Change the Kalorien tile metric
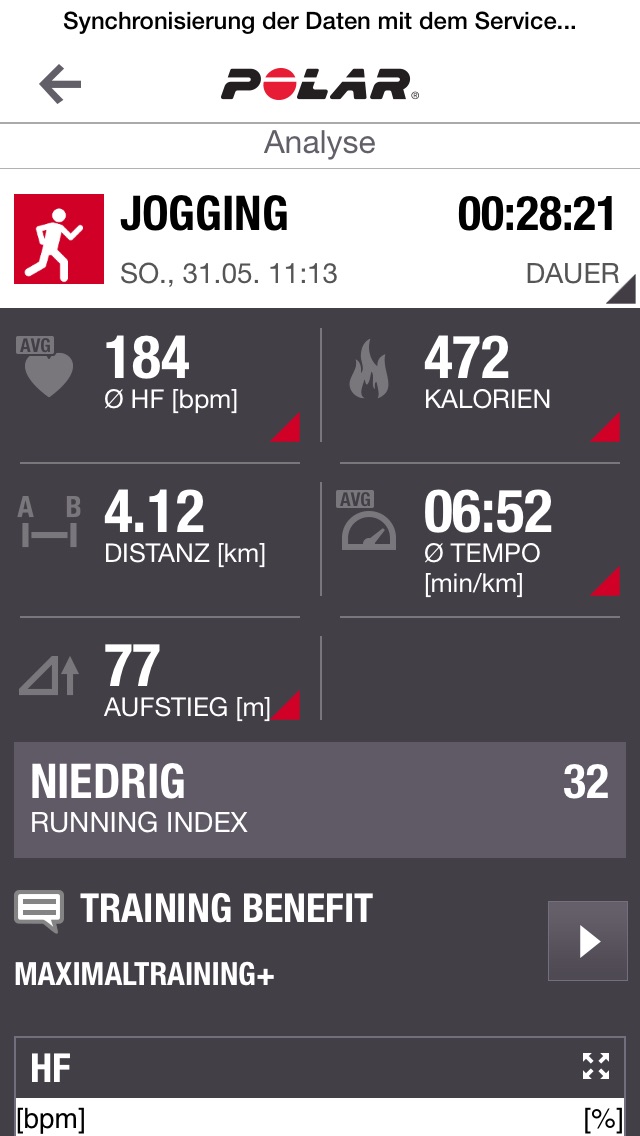Image resolution: width=640 pixels, height=1136 pixels. [x=605, y=427]
